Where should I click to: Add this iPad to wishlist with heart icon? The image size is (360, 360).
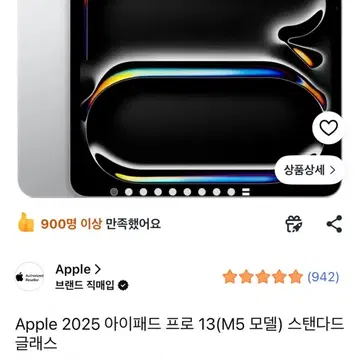click(328, 128)
